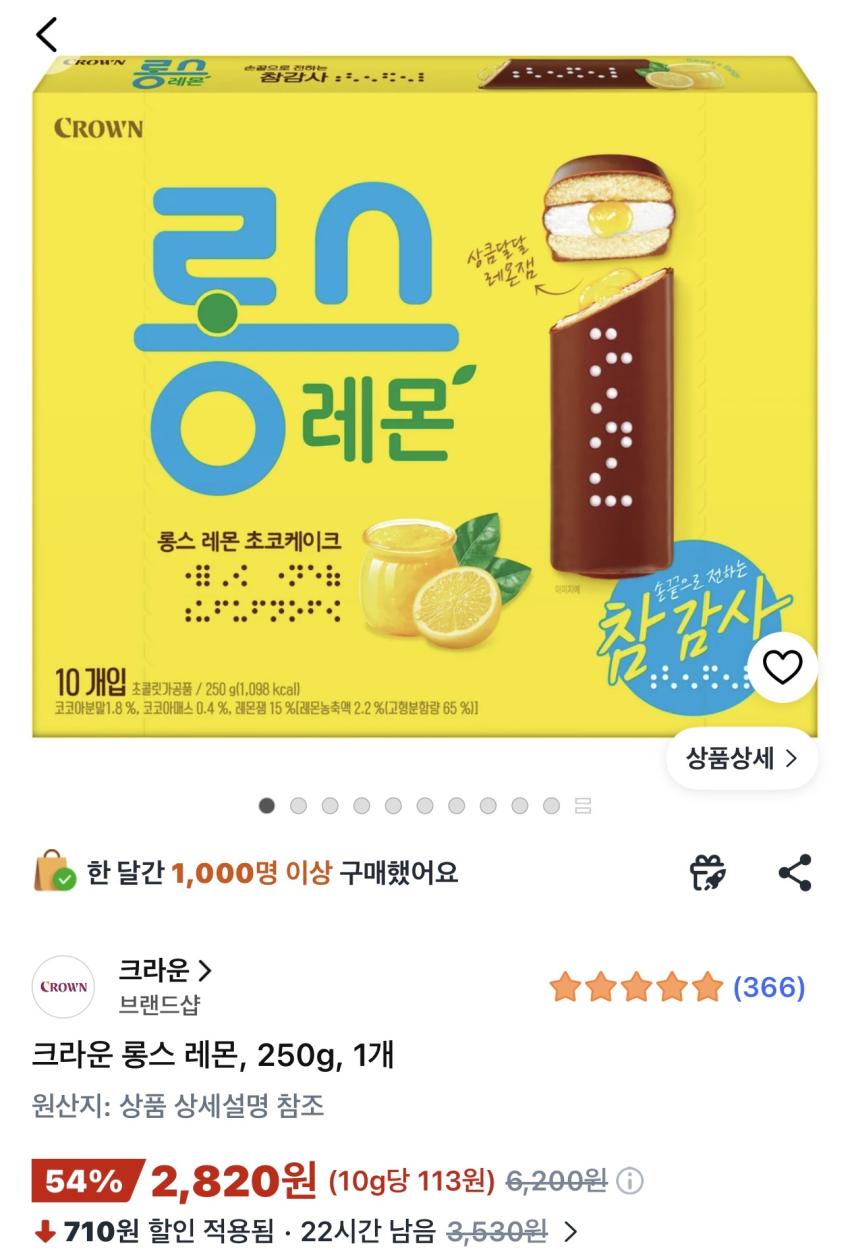Expand the 710원 discount details
The image size is (850, 1257).
pos(570,1230)
